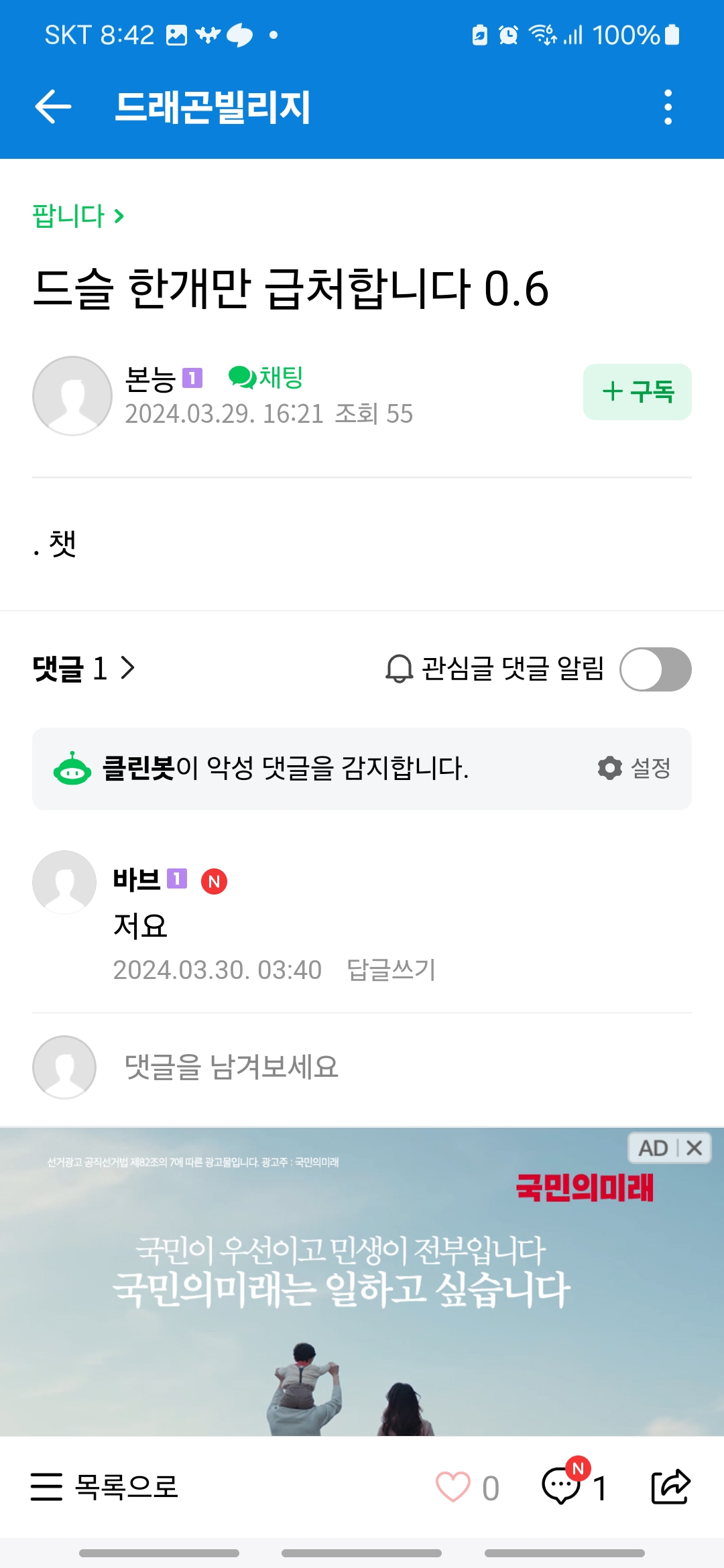Open the 팝니다 board link

pyautogui.click(x=78, y=216)
